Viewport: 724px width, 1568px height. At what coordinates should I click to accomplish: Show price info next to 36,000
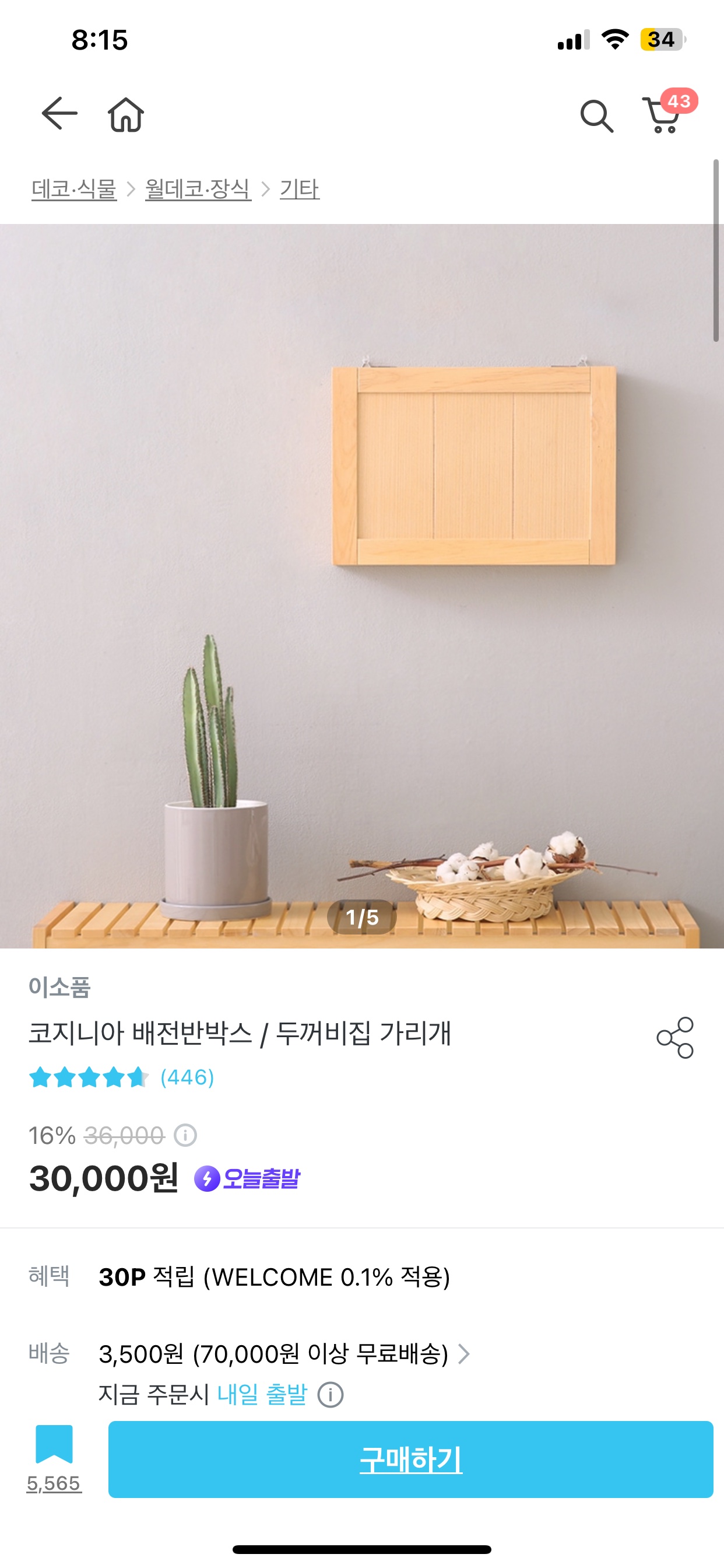[x=185, y=1135]
